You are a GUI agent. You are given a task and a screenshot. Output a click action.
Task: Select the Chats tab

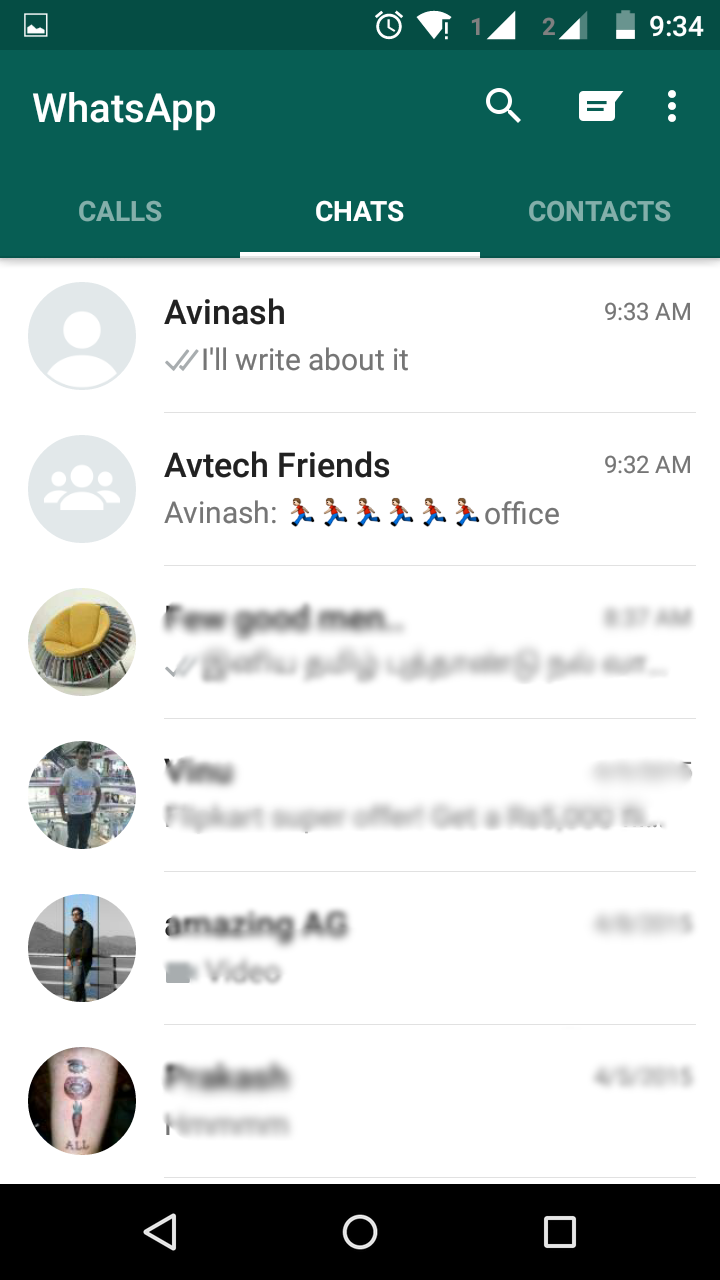(360, 212)
